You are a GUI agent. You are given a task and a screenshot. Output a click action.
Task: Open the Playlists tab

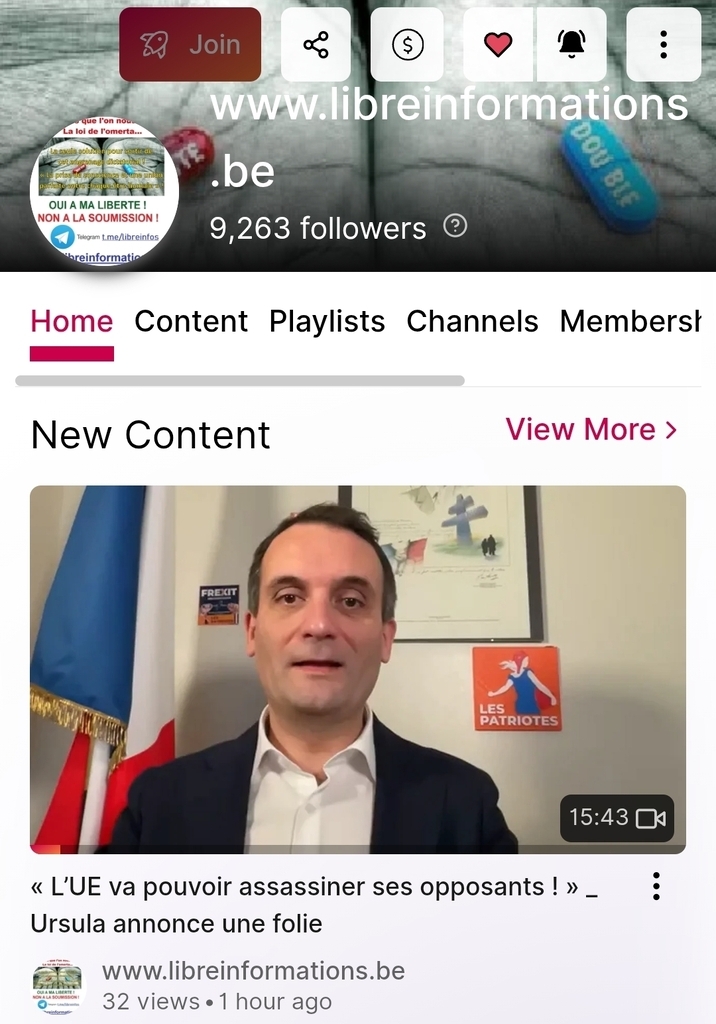pos(327,321)
